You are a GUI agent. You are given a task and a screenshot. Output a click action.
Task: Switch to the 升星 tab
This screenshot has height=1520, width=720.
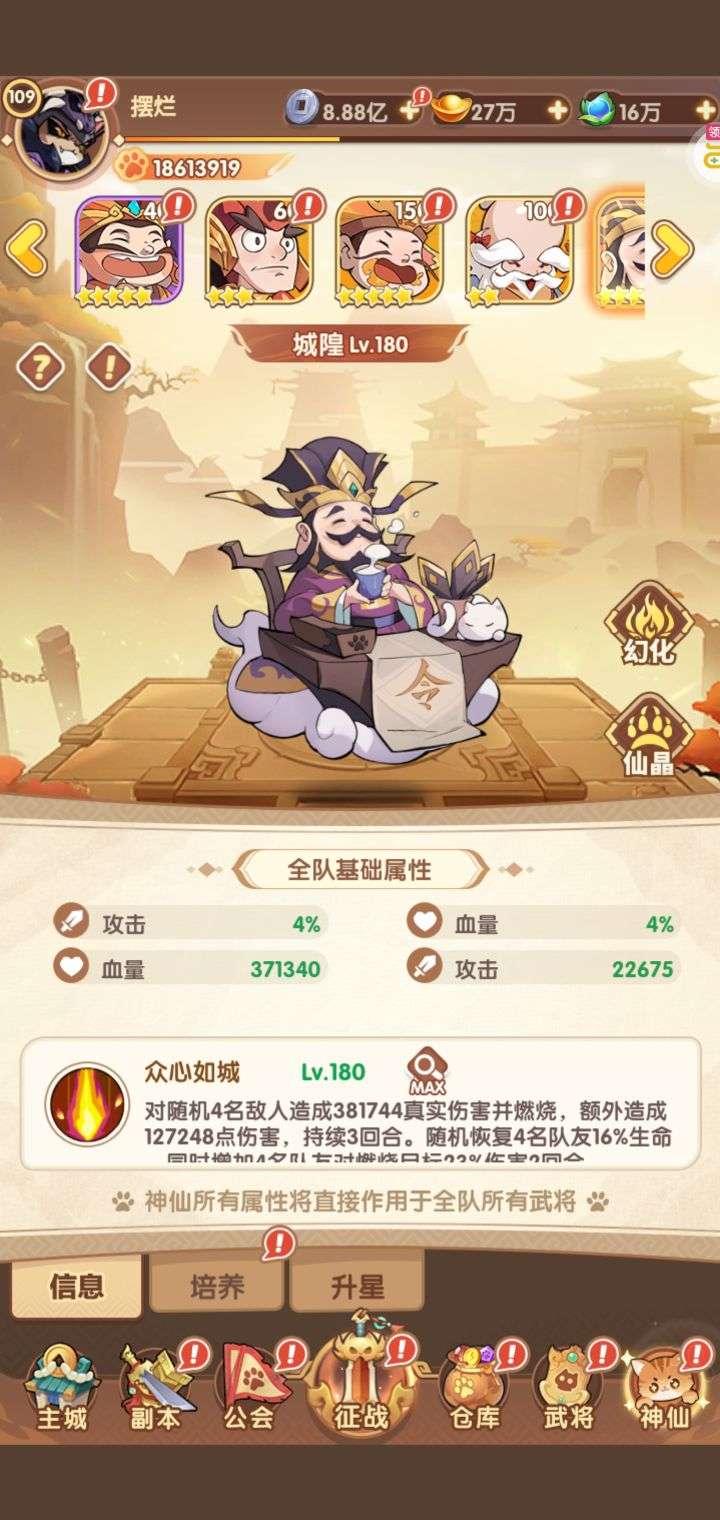click(x=357, y=1286)
